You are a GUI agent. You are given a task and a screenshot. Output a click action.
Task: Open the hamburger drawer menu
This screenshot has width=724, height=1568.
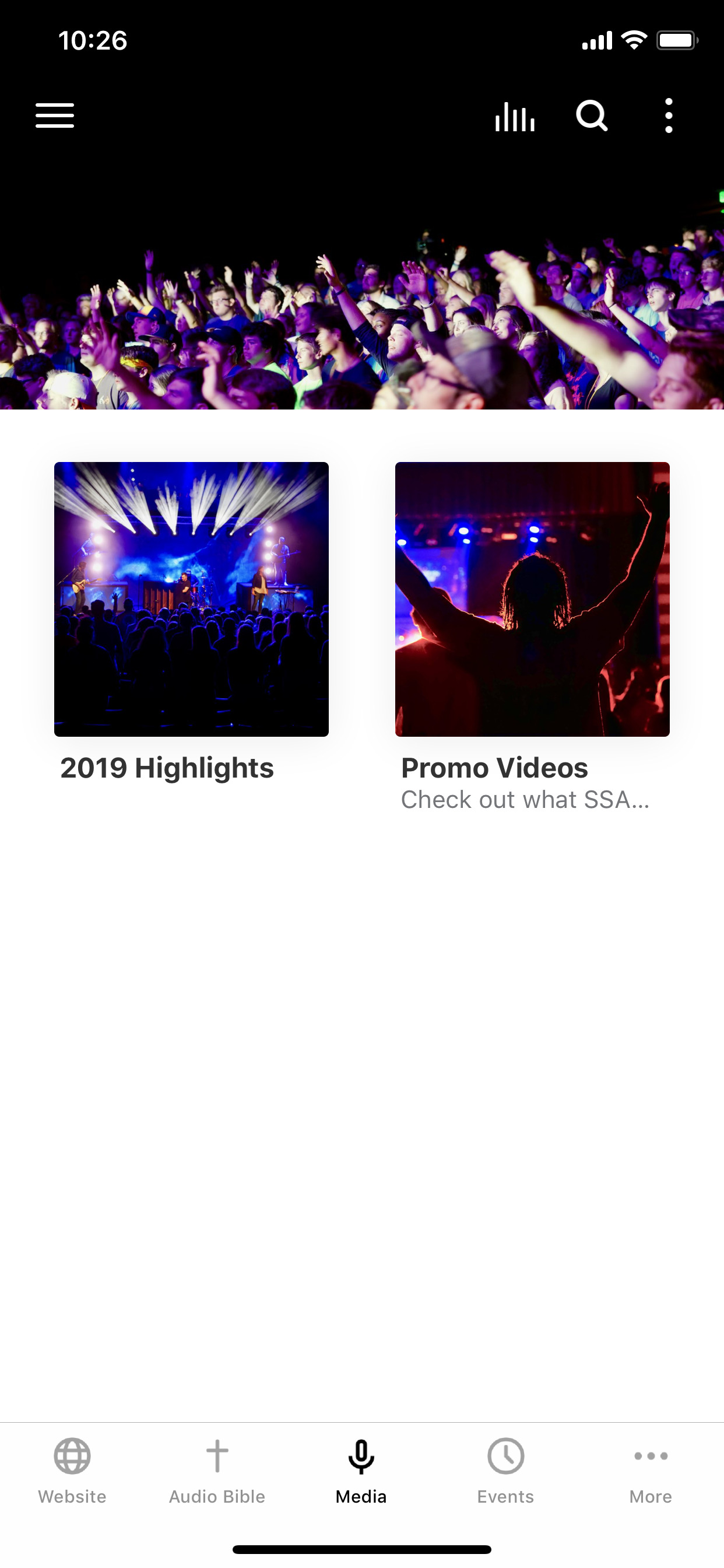coord(55,116)
